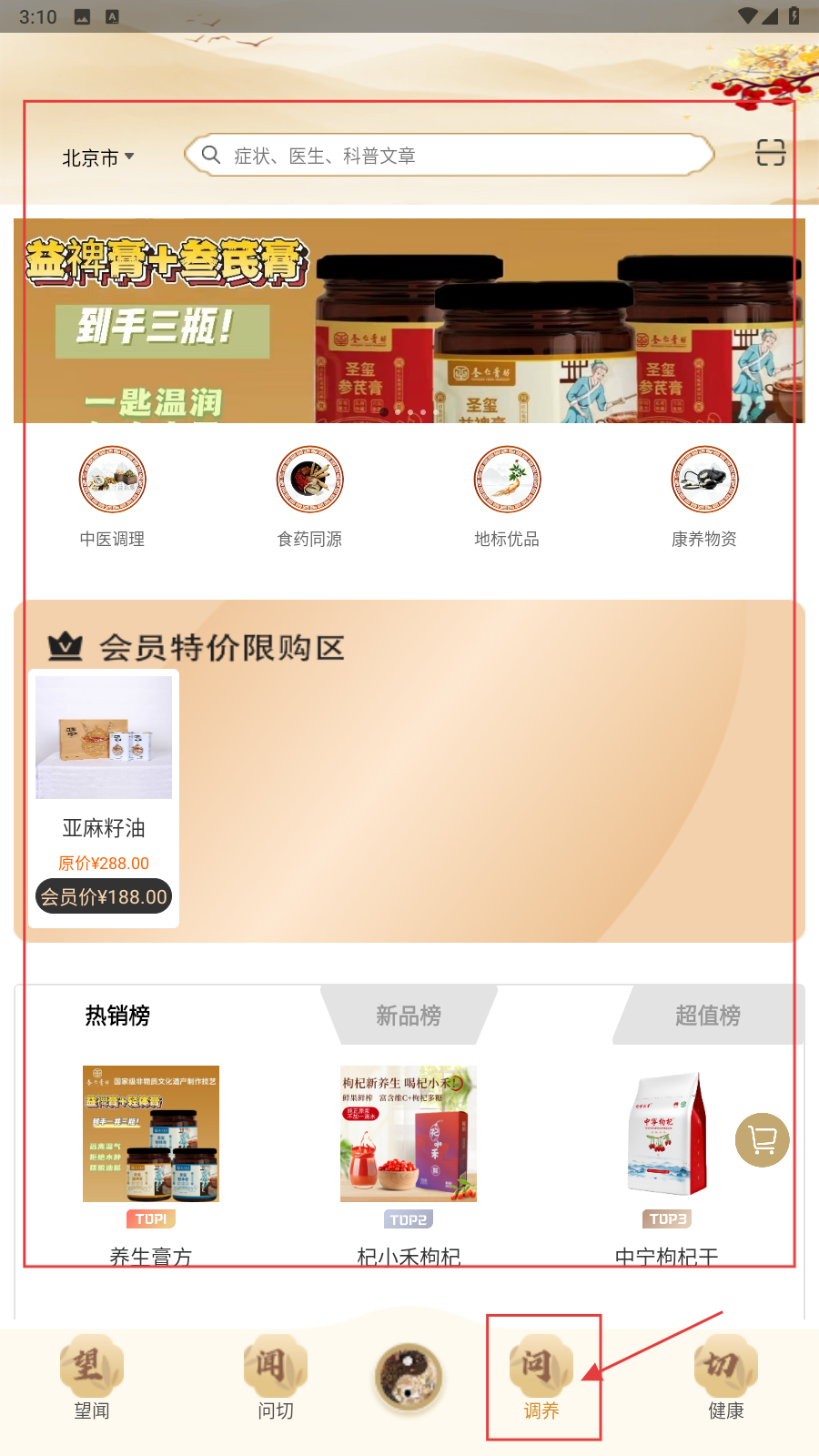Open the floating shopping cart button
Viewport: 819px width, 1456px height.
[x=763, y=1139]
